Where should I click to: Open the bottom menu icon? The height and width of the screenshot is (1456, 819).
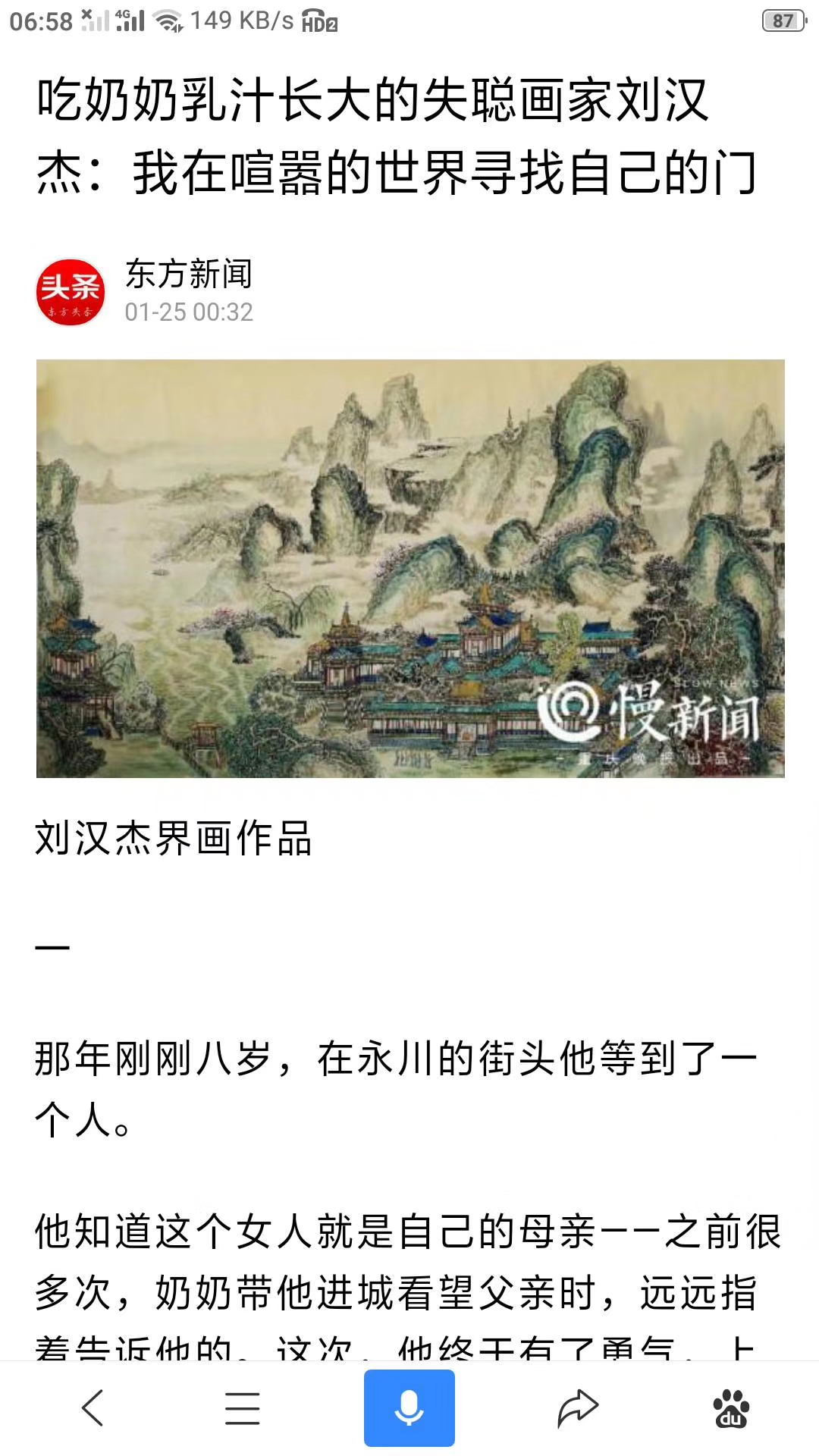coord(243,1408)
